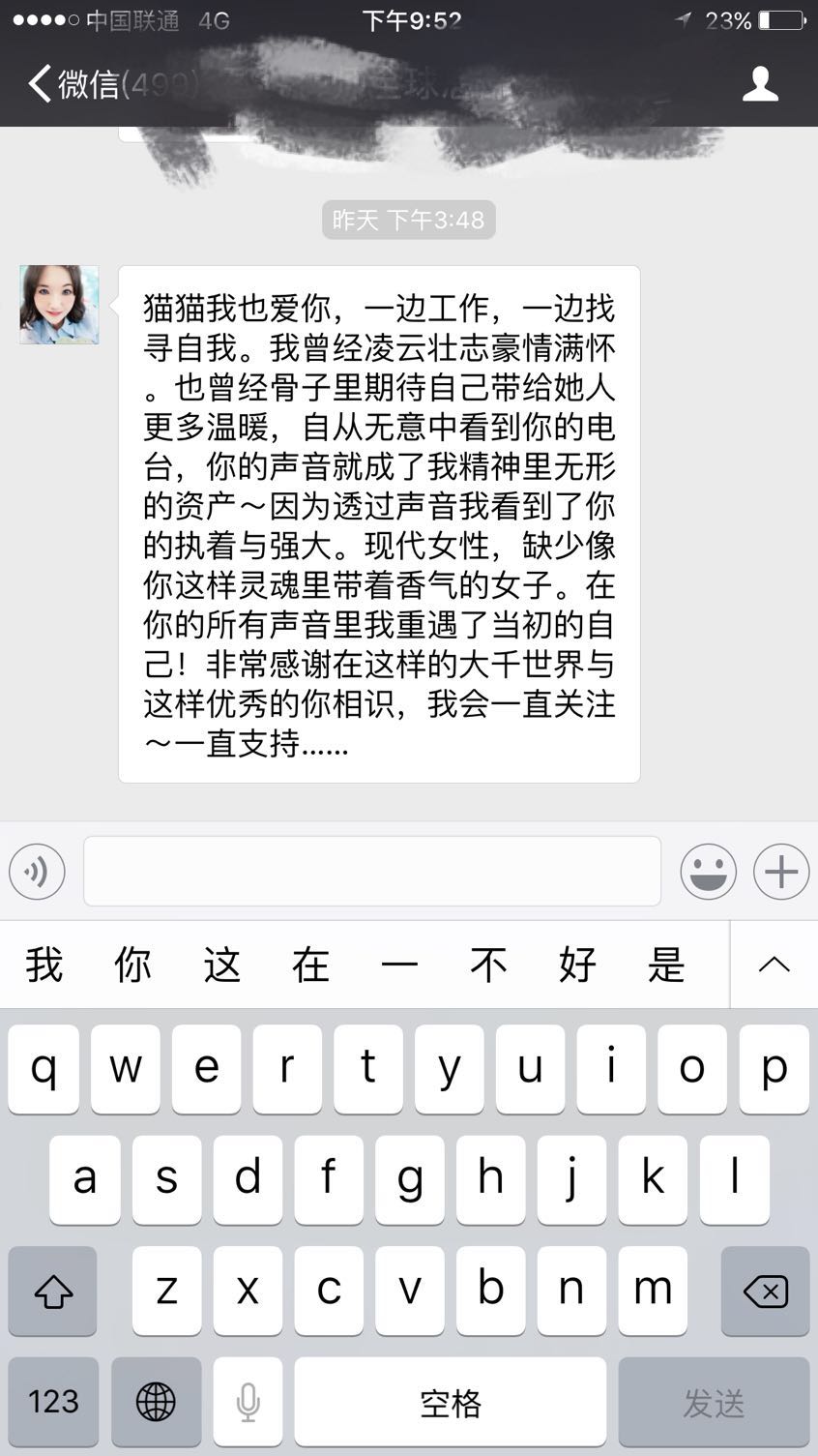Toggle the shift key
Viewport: 818px width, 1456px height.
pos(53,1291)
